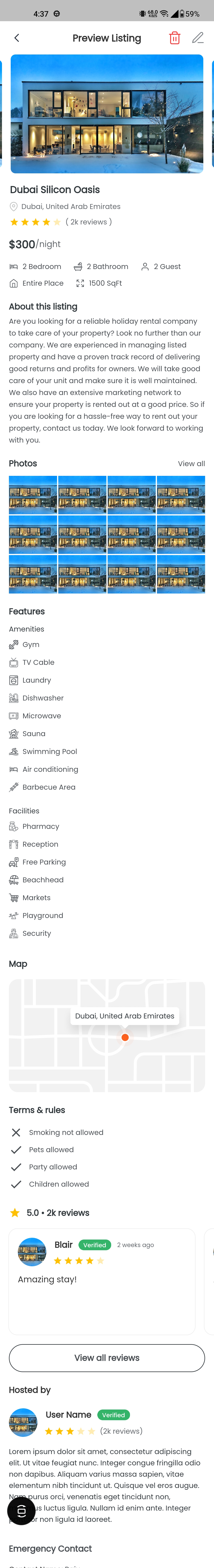Open the main house photo
This screenshot has height=1568, width=214.
coord(107,114)
